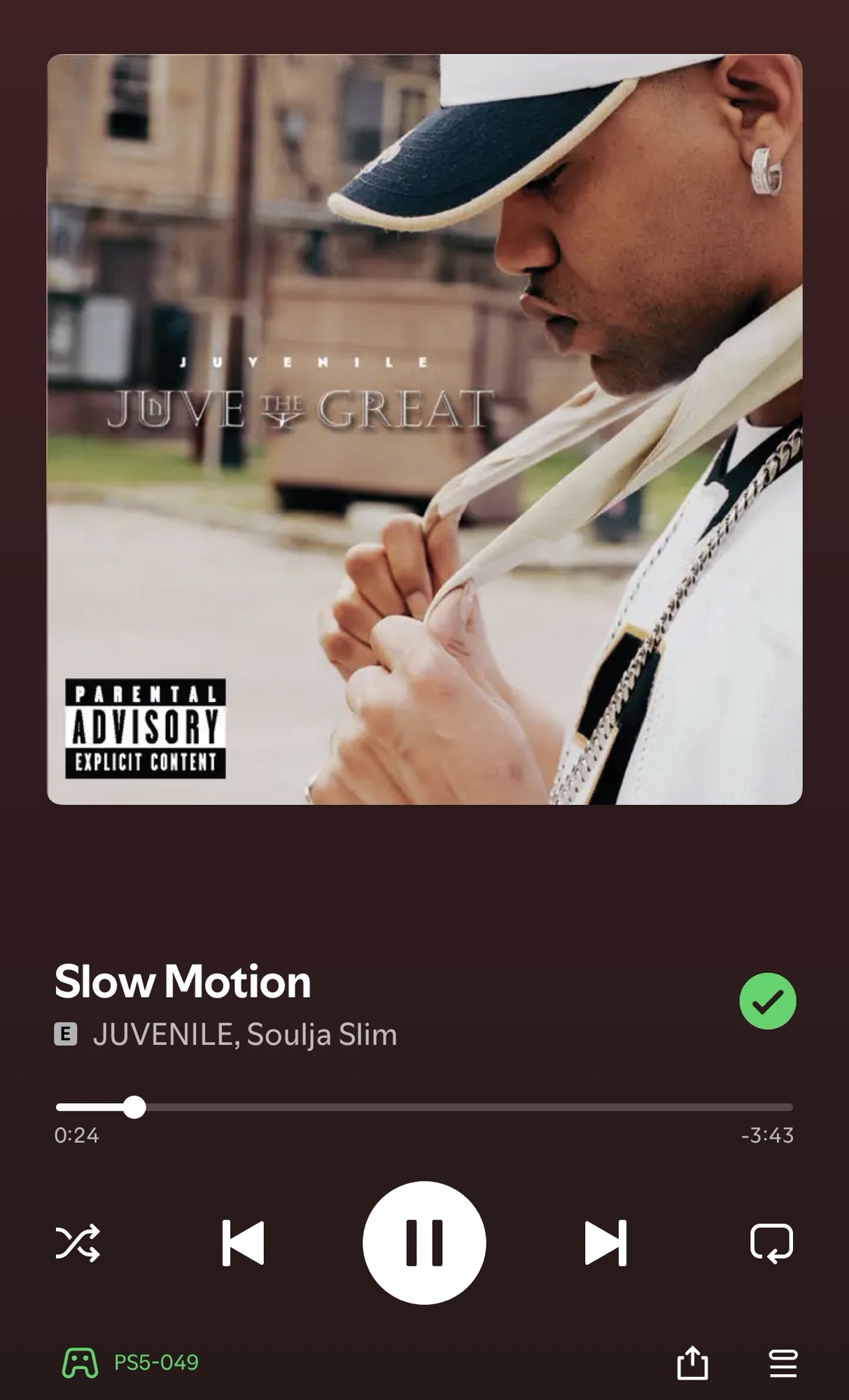Toggle repeat mode
Screen dimensions: 849x1400
pos(771,1242)
